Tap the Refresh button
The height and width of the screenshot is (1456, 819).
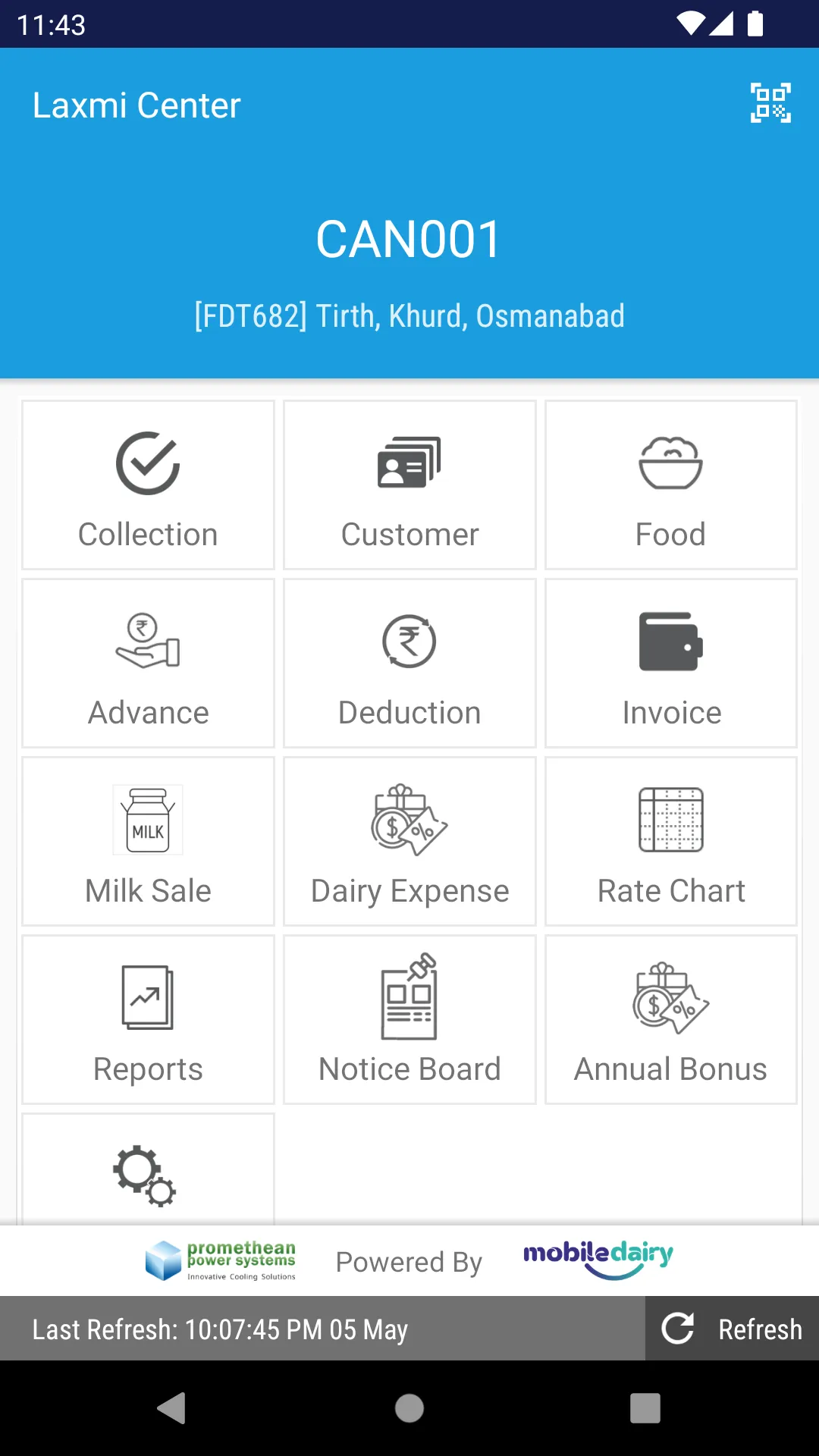coord(732,1329)
